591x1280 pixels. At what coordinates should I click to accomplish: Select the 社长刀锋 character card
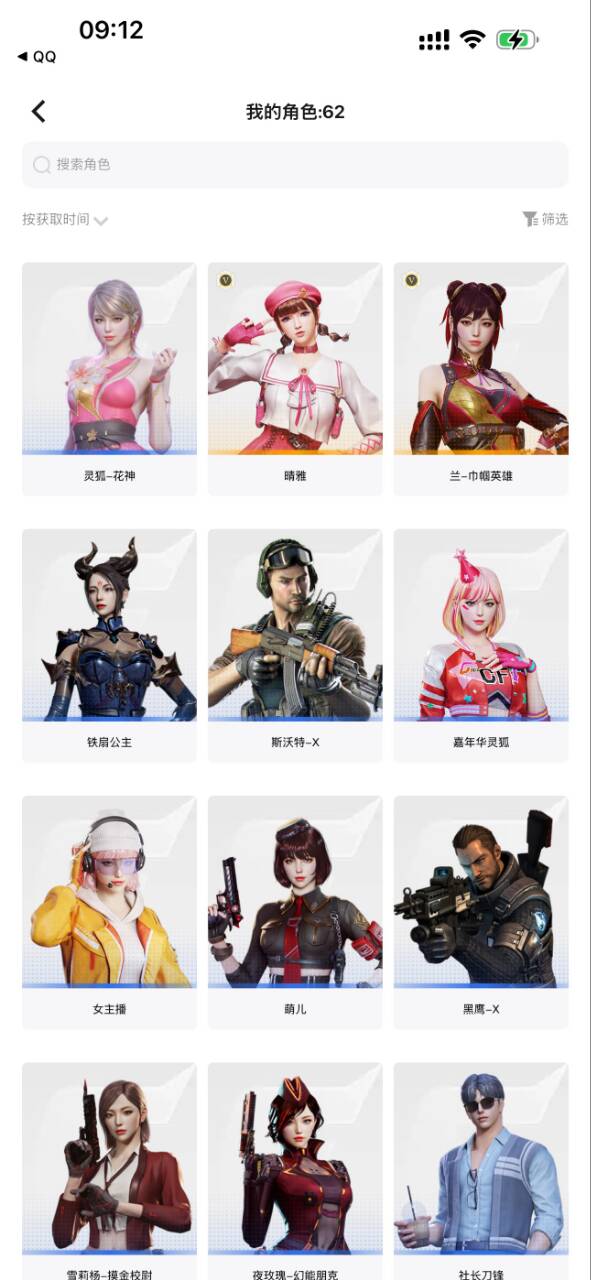coord(481,1171)
